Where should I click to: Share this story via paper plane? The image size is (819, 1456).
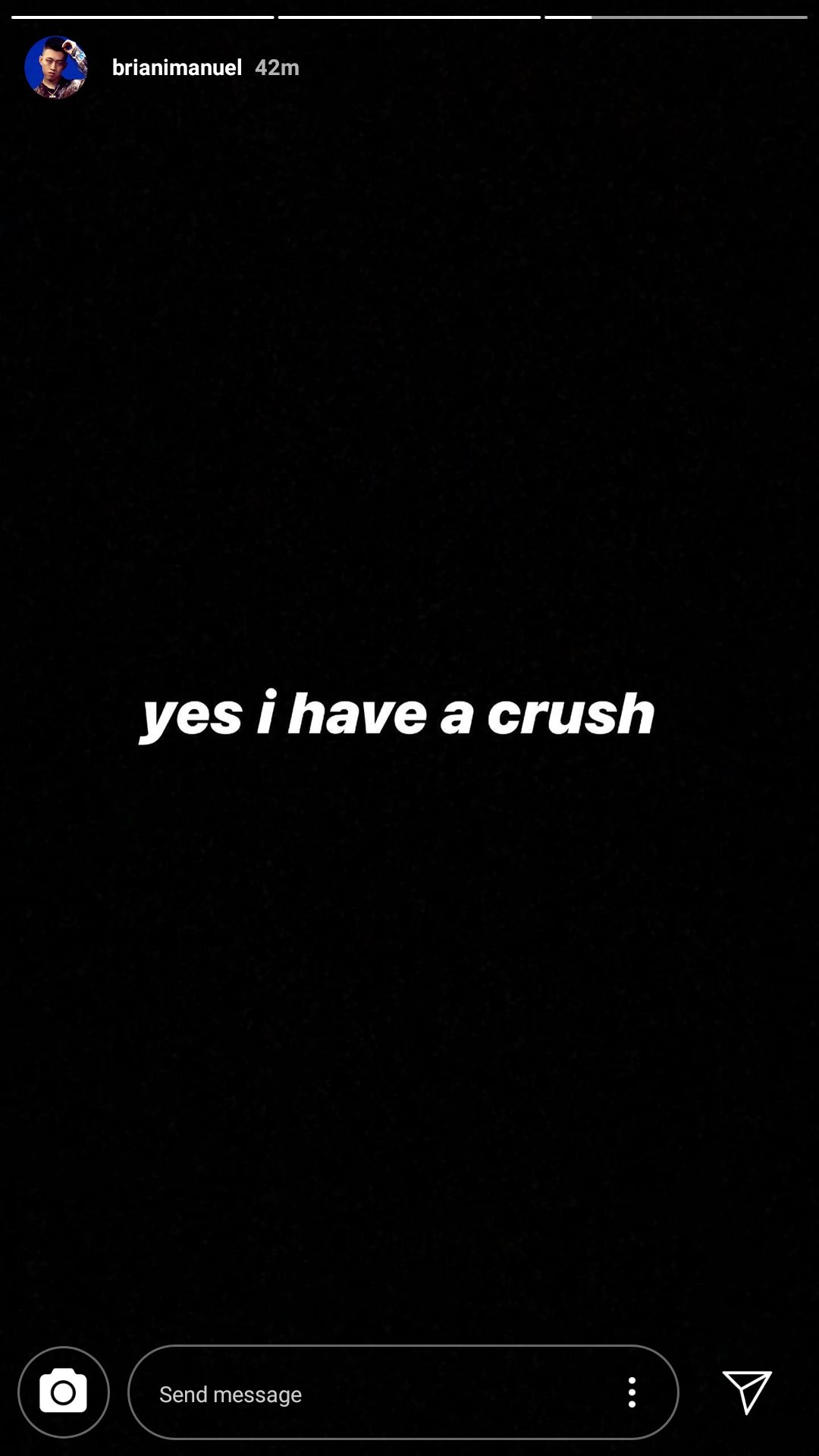click(747, 1392)
